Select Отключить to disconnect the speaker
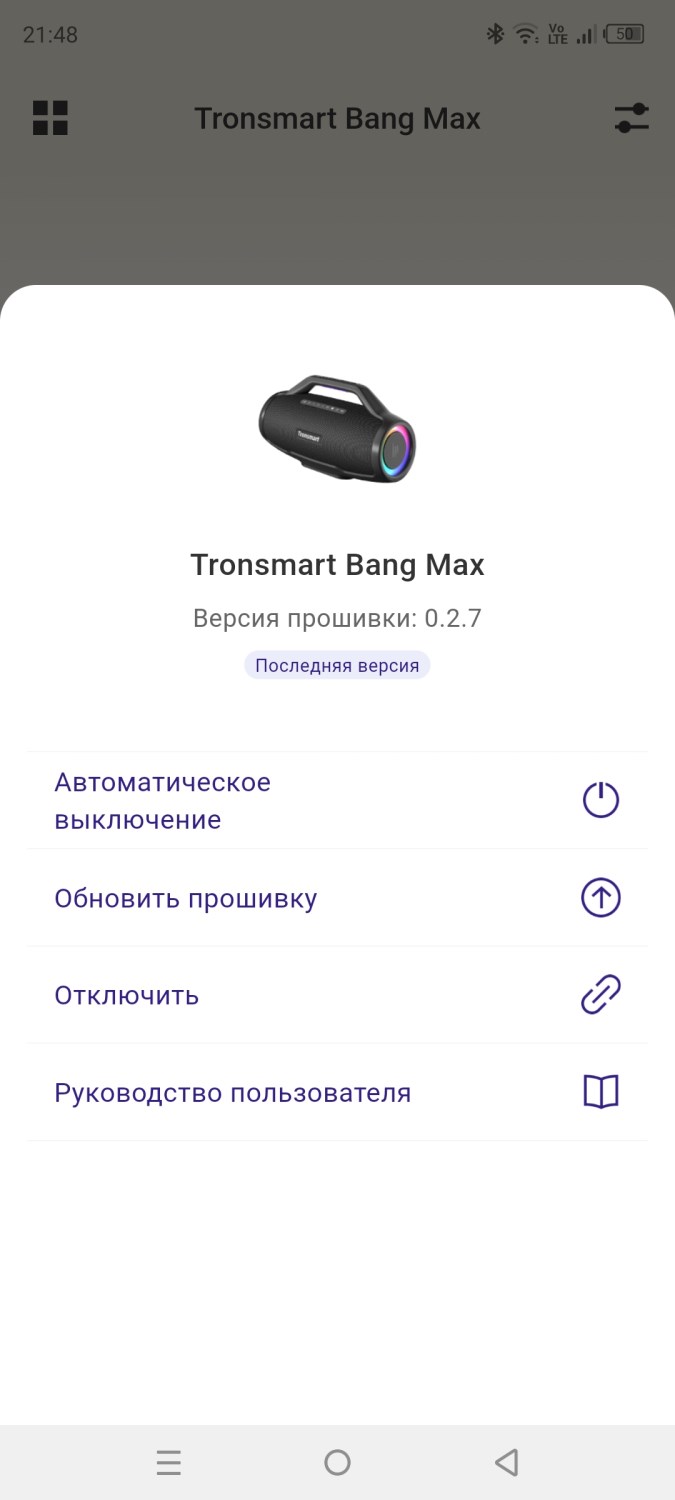The width and height of the screenshot is (675, 1500). pyautogui.click(x=336, y=995)
